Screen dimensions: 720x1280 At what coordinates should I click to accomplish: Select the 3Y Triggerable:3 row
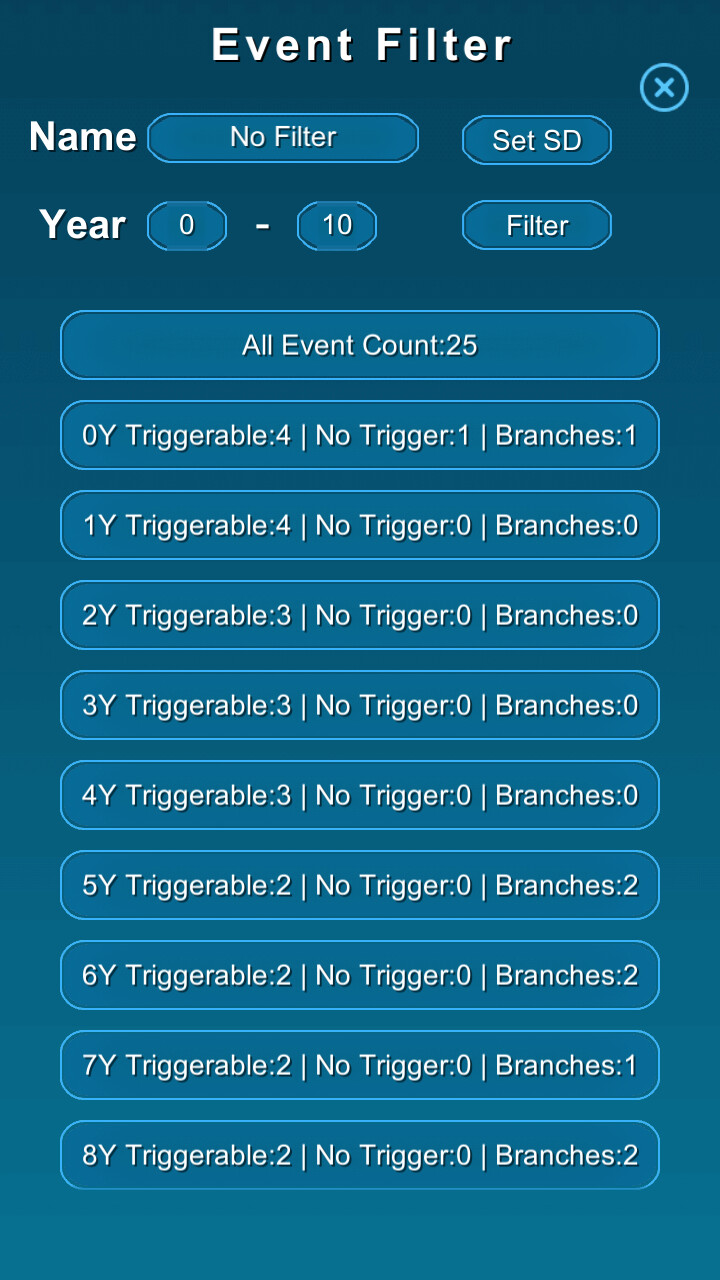pyautogui.click(x=360, y=705)
